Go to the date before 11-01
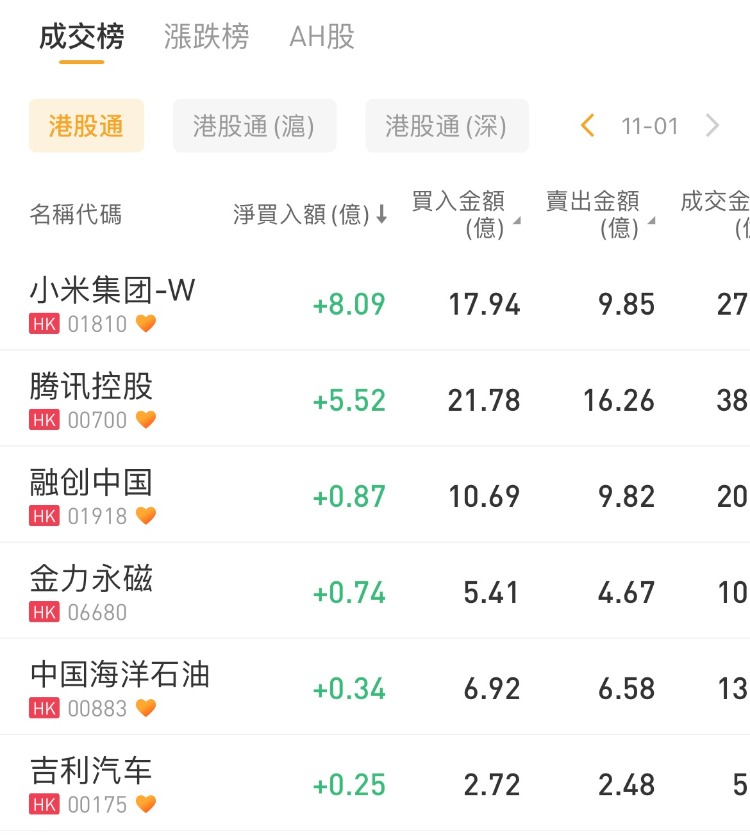750x835 pixels. click(588, 126)
